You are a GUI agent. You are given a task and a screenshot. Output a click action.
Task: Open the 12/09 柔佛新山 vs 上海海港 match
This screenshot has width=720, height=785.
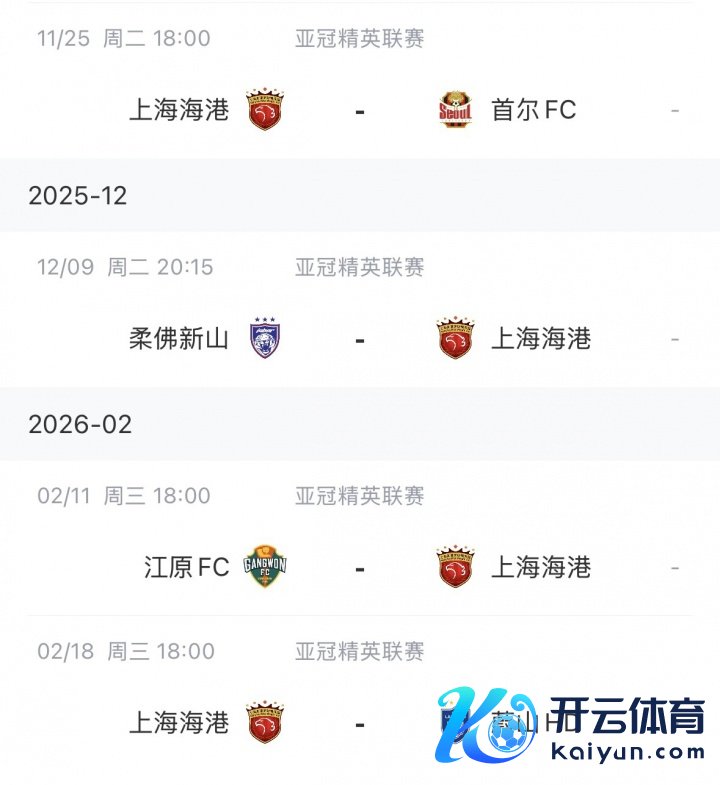pyautogui.click(x=359, y=339)
